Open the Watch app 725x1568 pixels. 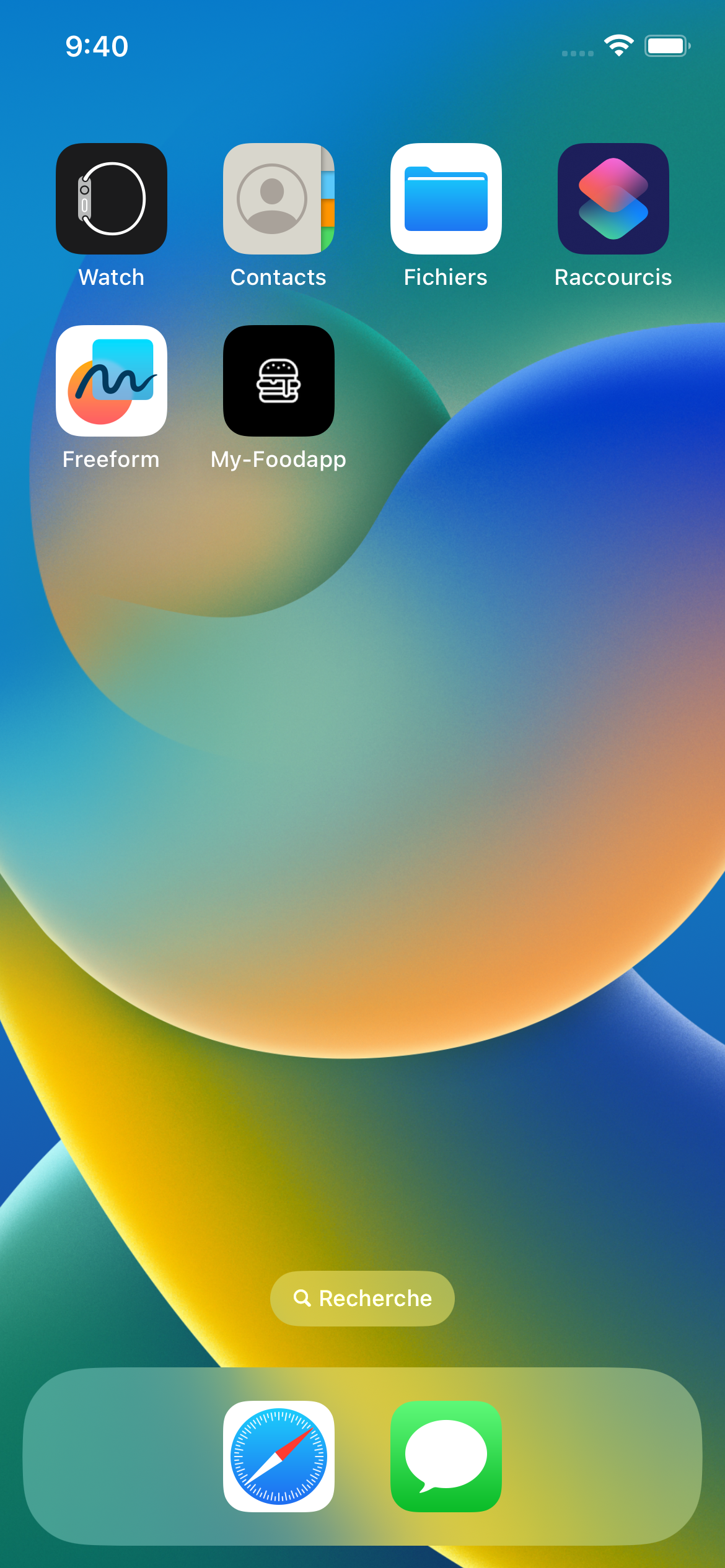112,199
